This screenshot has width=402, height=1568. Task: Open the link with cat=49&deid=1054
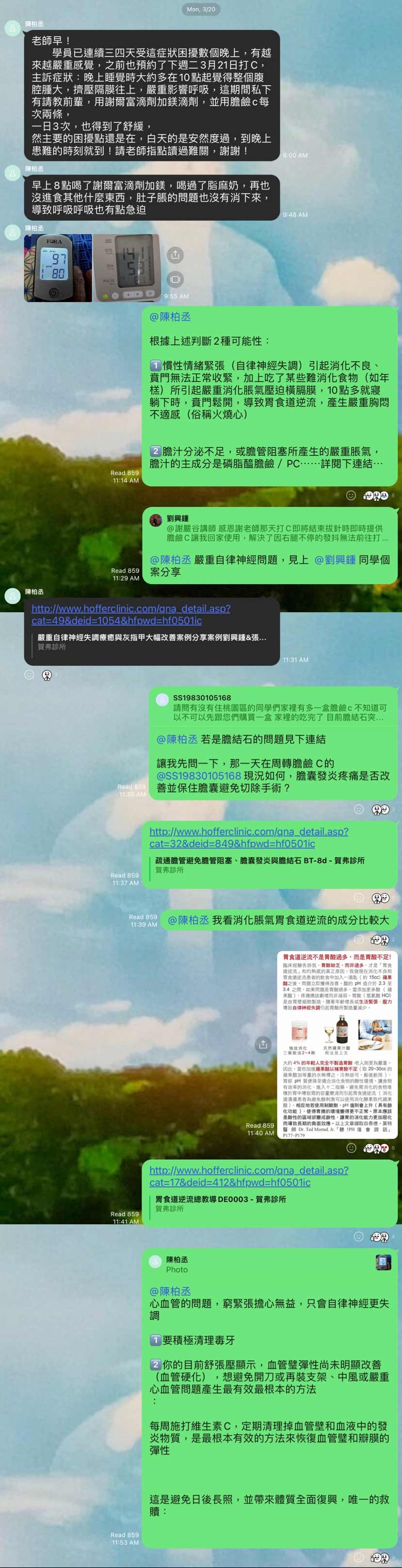pyautogui.click(x=131, y=614)
